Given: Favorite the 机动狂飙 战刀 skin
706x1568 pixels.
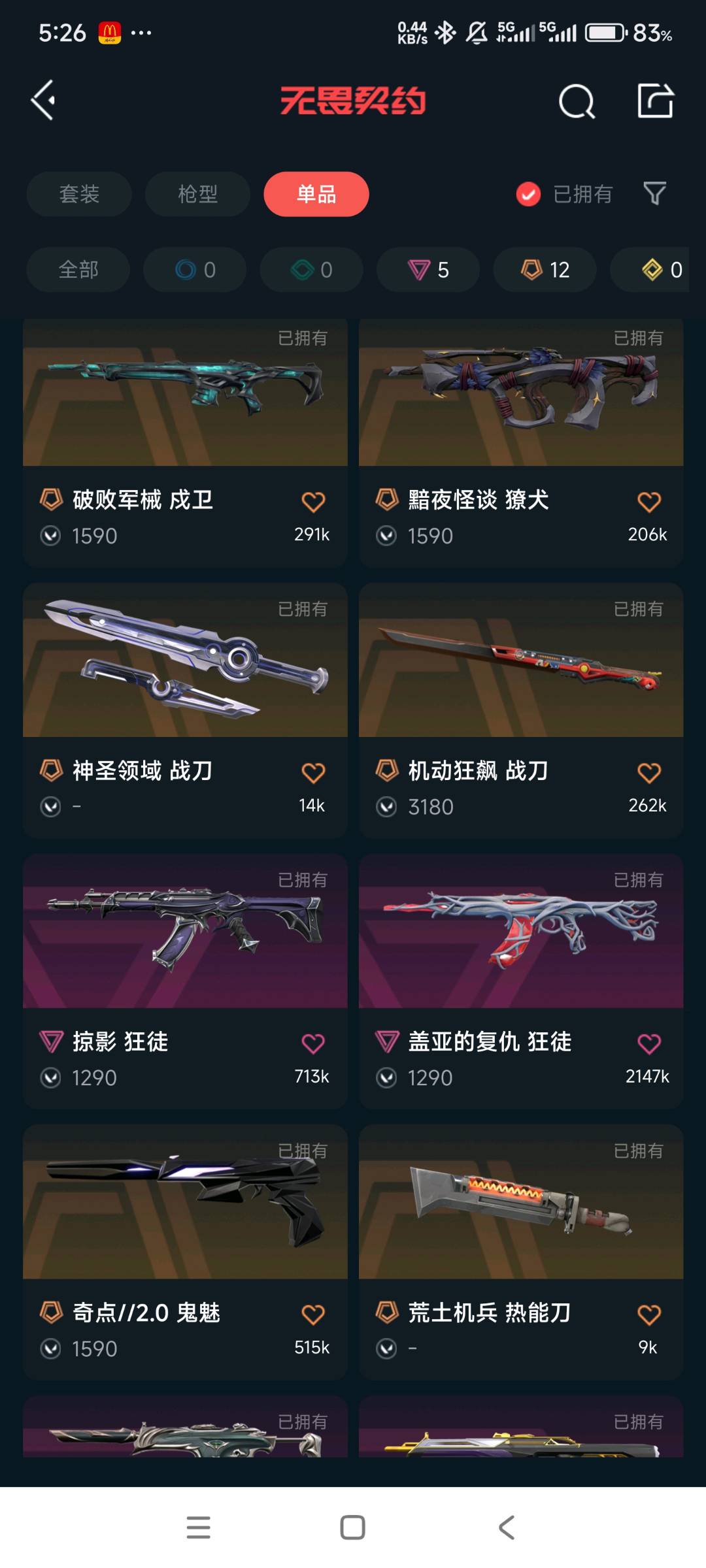Looking at the screenshot, I should (648, 773).
